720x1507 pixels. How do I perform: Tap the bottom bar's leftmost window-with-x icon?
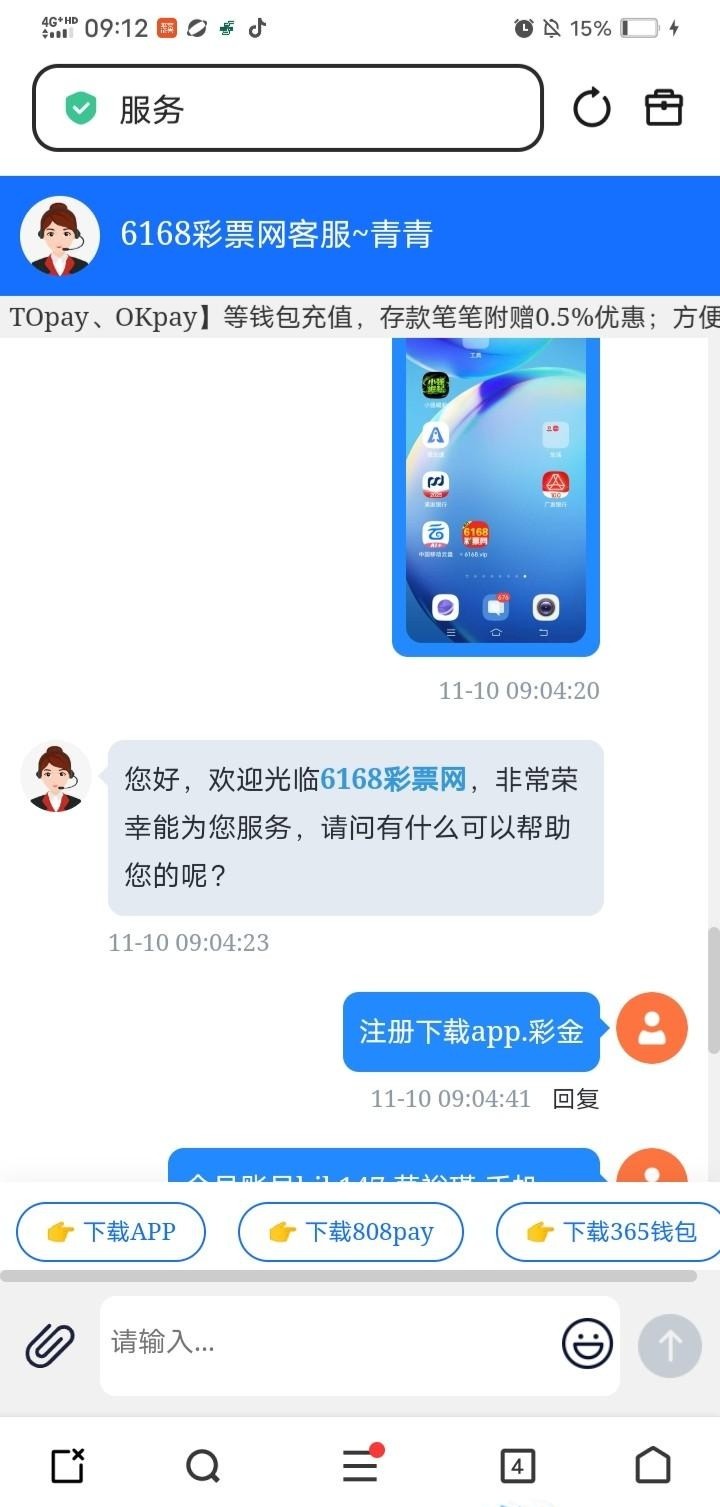[x=67, y=1466]
